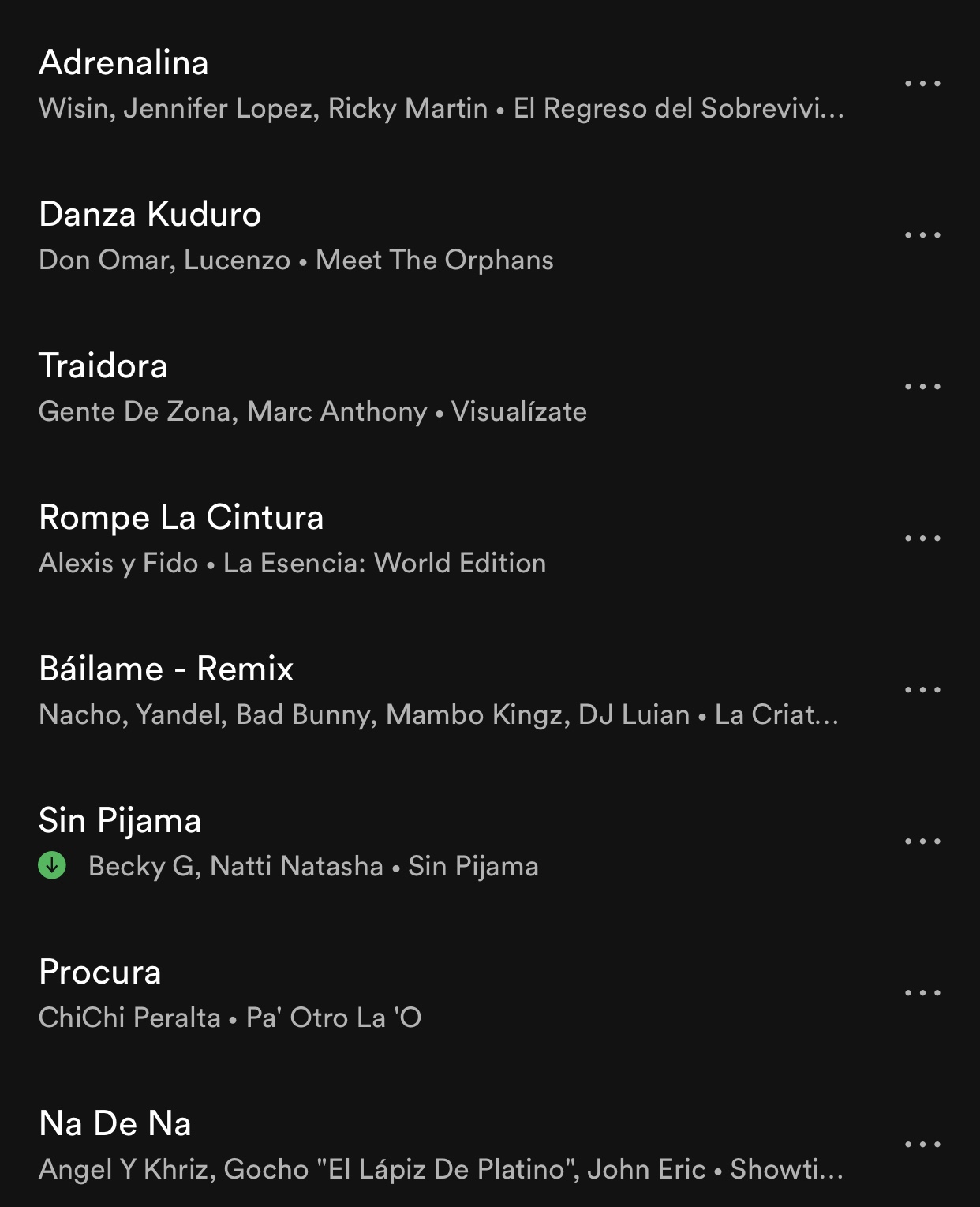This screenshot has height=1207, width=980.
Task: Start playing Traidora
Action: coord(103,366)
